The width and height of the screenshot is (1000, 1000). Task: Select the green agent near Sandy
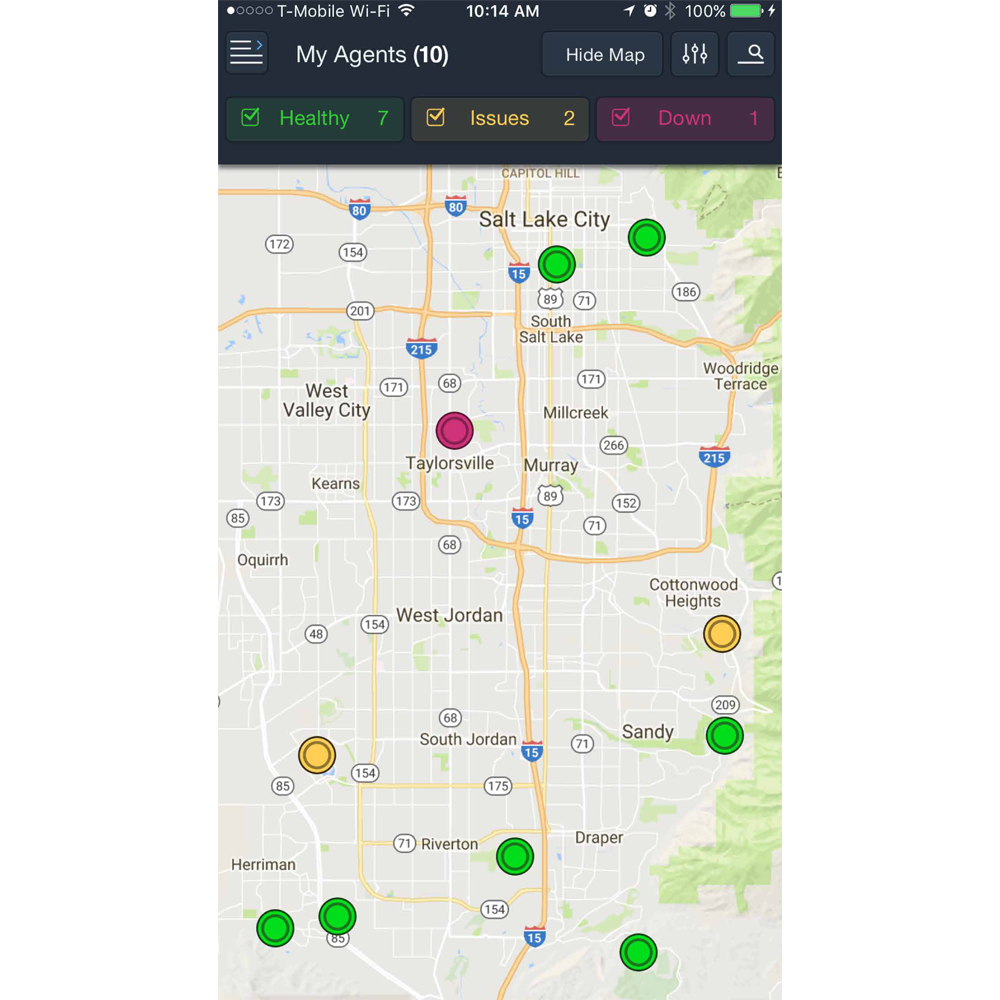[724, 736]
